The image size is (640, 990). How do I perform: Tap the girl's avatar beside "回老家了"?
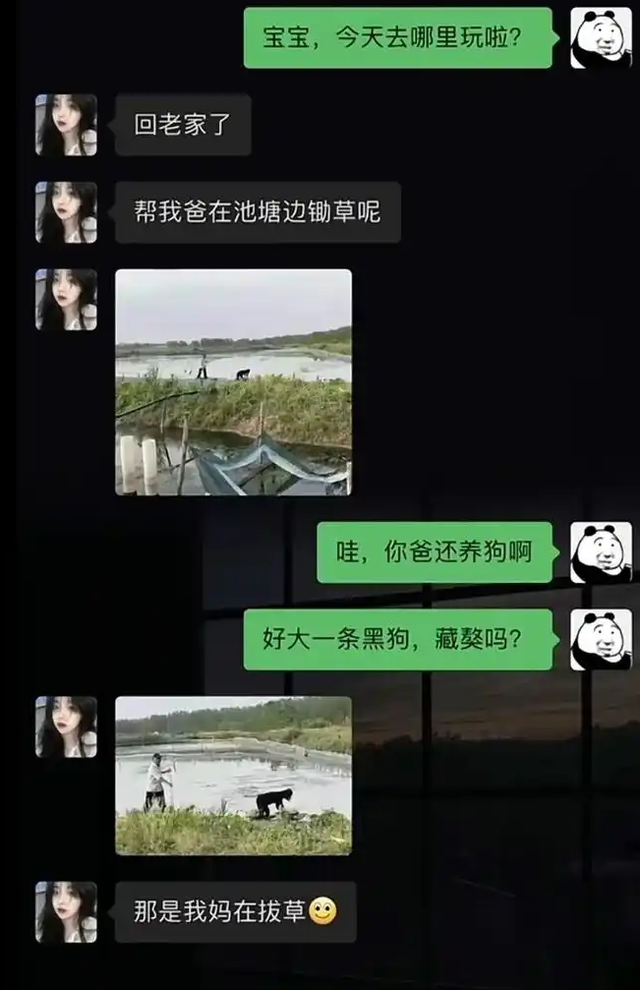point(66,125)
